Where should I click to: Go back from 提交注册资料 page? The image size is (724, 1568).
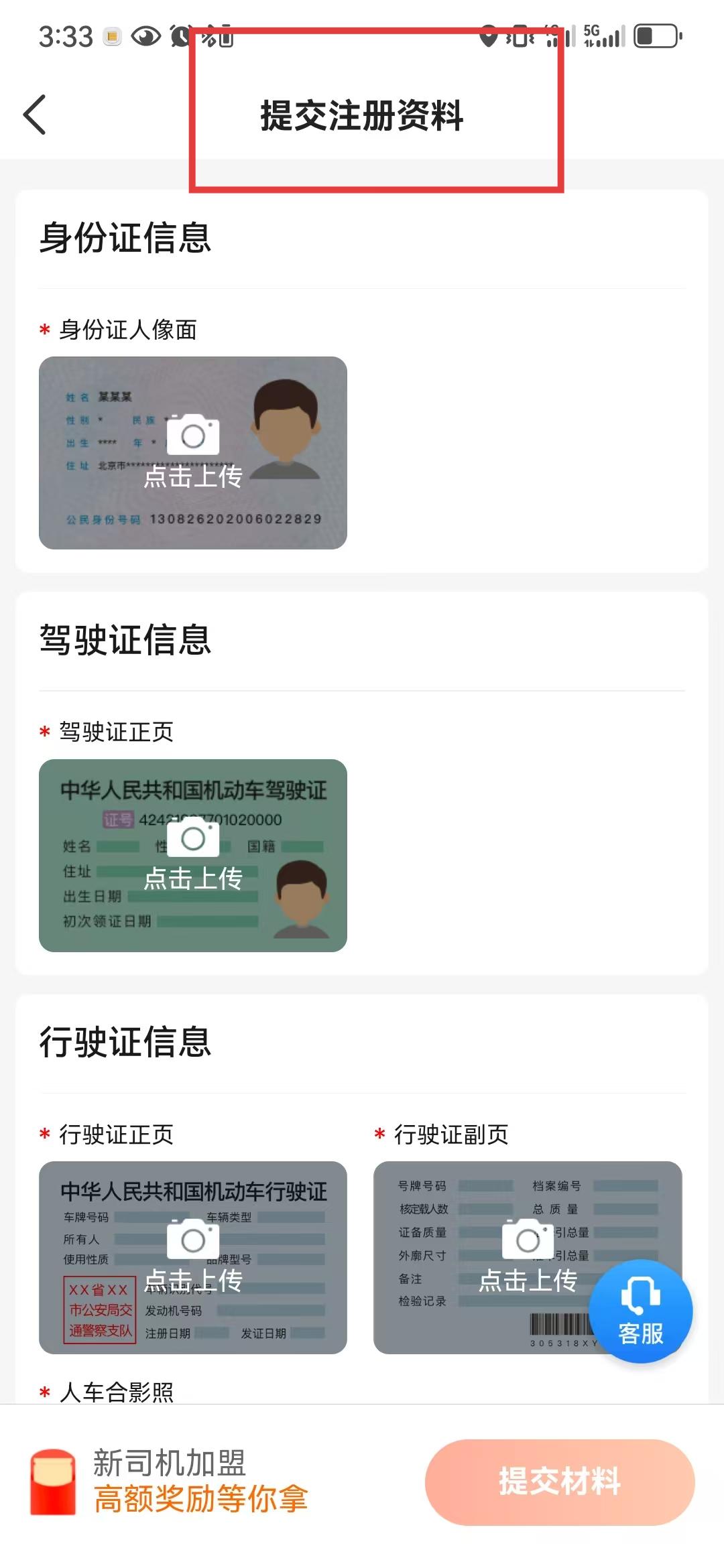(x=35, y=115)
